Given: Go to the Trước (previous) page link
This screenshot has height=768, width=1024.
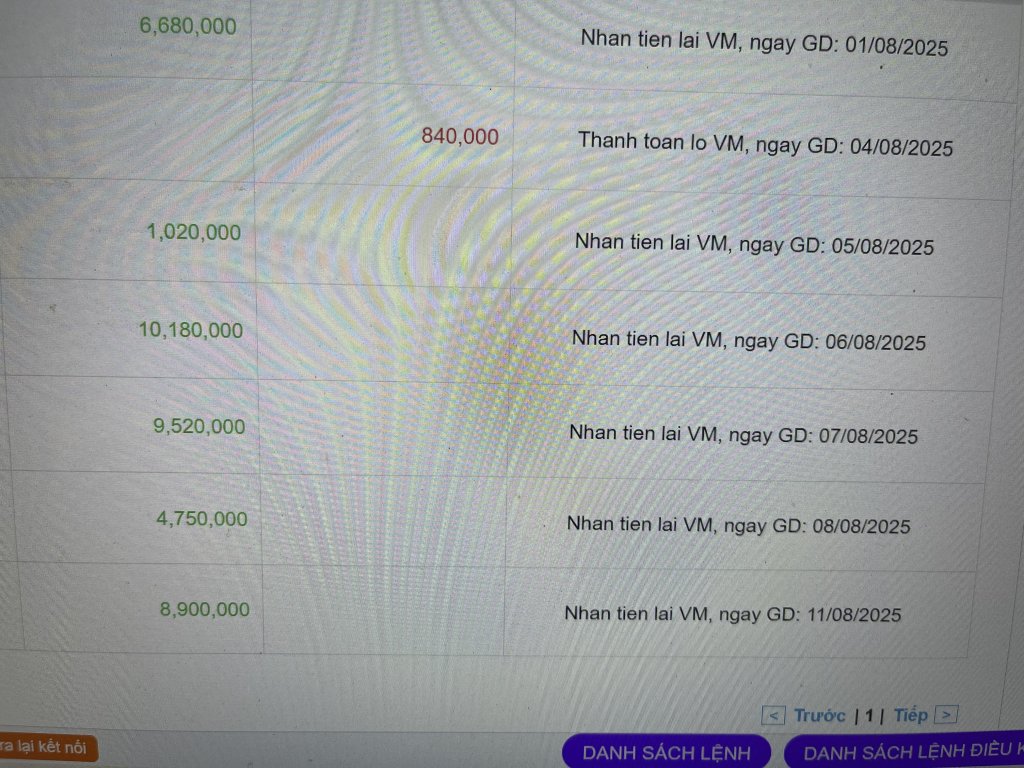Looking at the screenshot, I should click(x=819, y=715).
